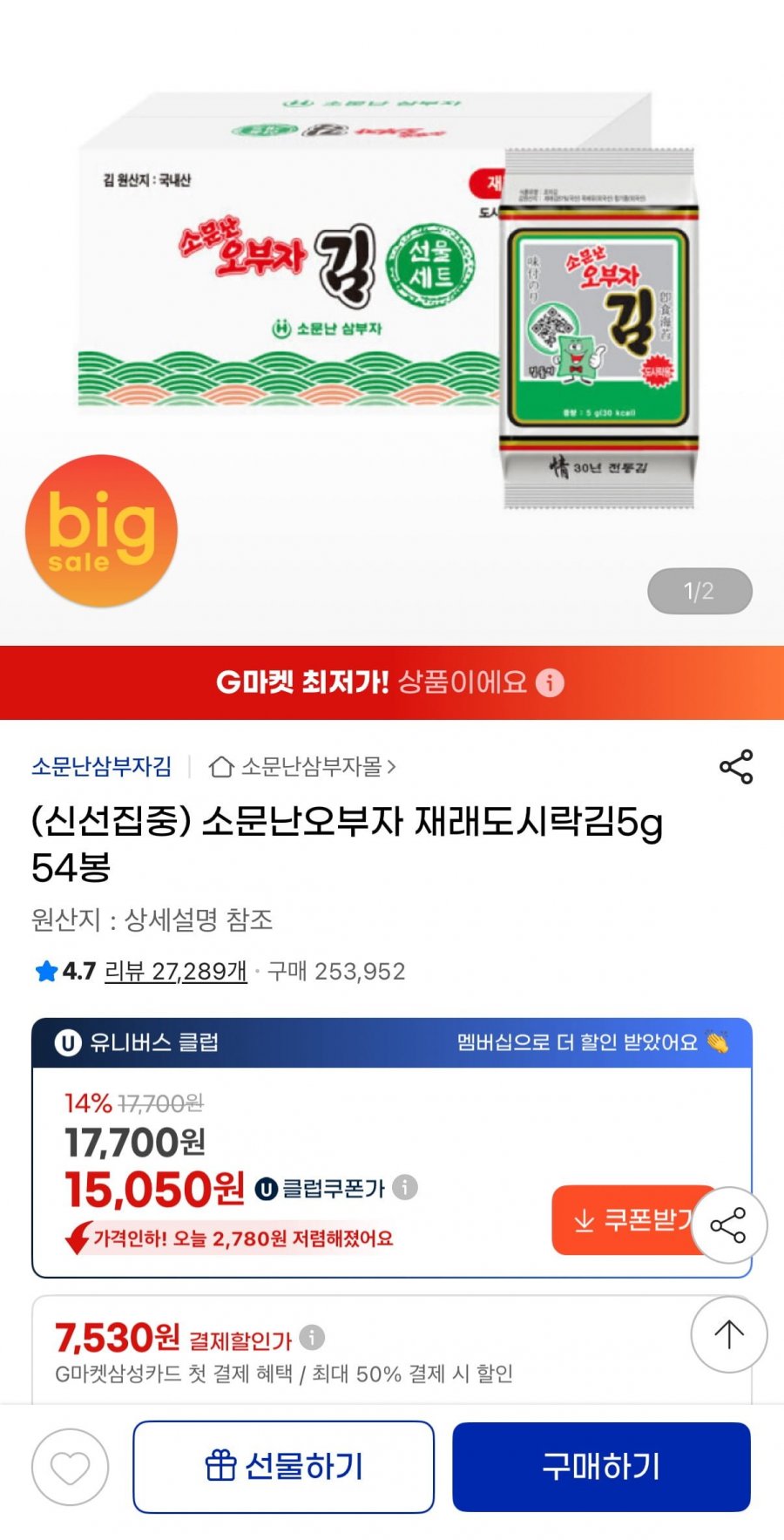Jump back to top with the arrow button
Image resolution: width=784 pixels, height=1540 pixels.
pyautogui.click(x=728, y=1333)
